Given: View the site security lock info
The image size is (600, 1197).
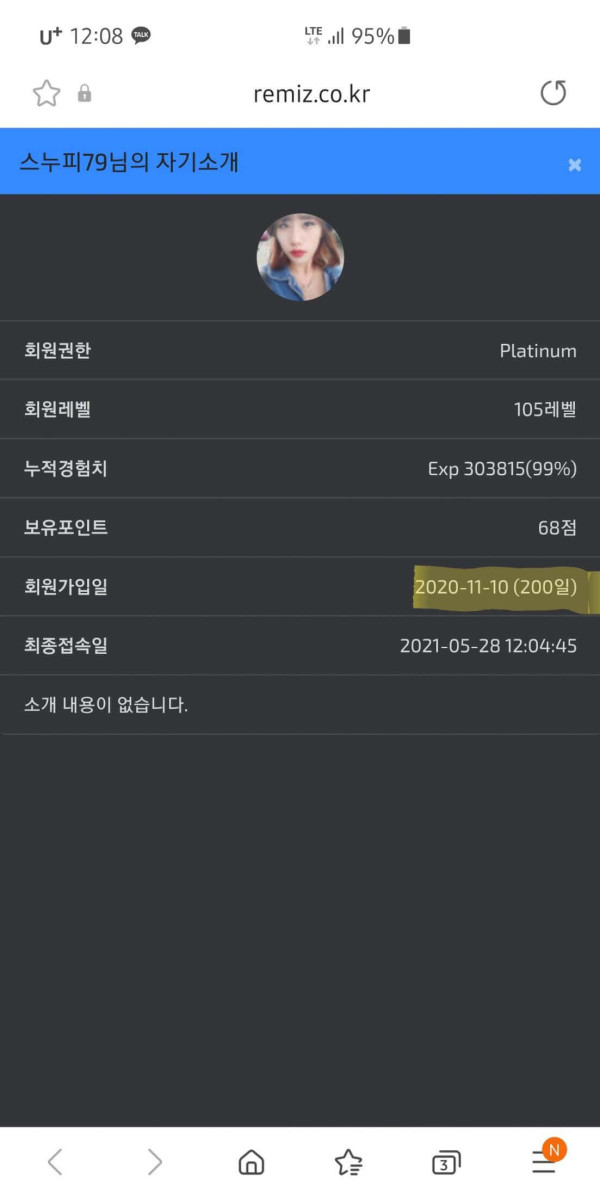Looking at the screenshot, I should click(x=85, y=94).
